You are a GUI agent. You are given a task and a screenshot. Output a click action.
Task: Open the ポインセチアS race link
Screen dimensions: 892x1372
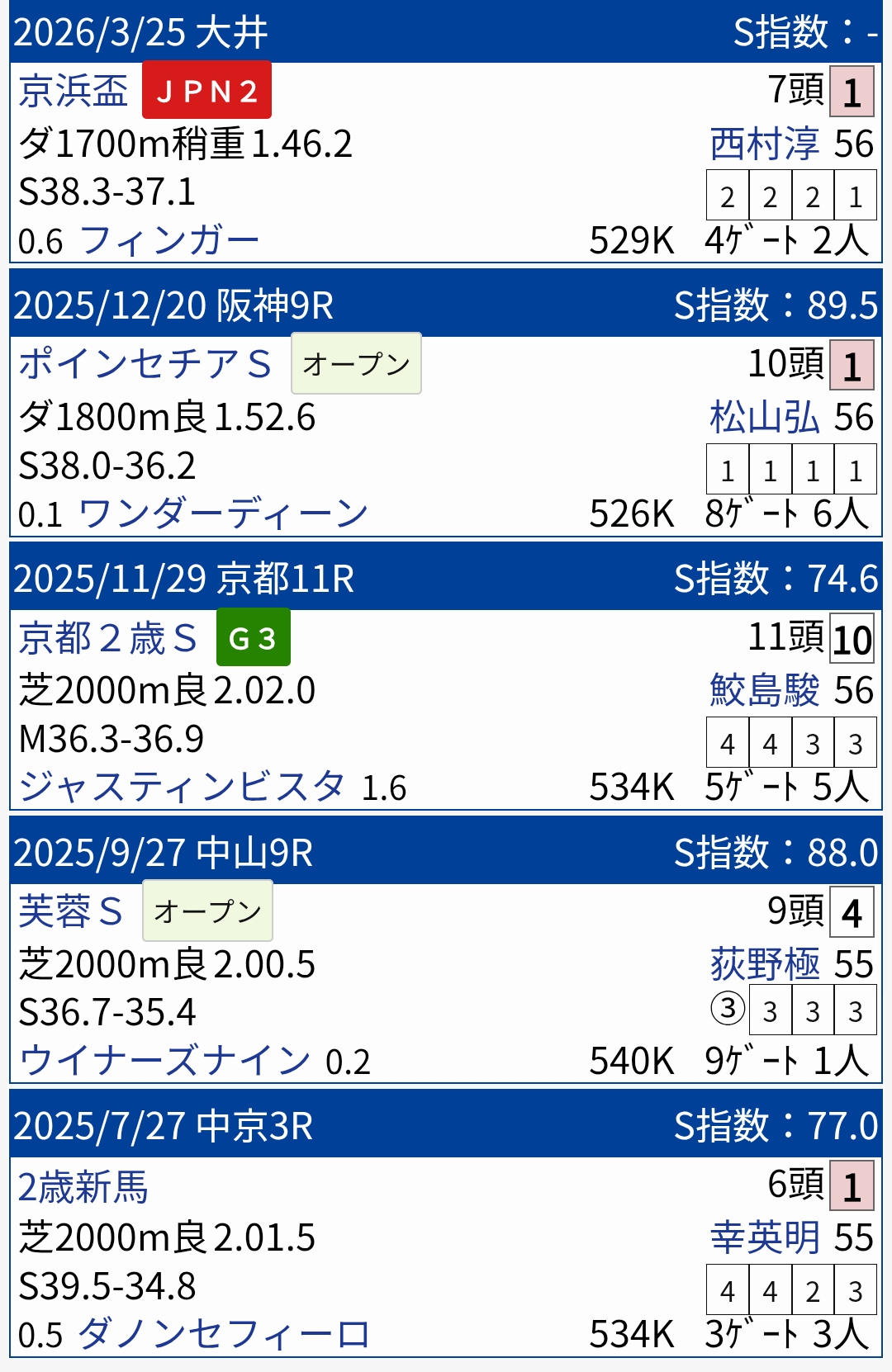145,364
